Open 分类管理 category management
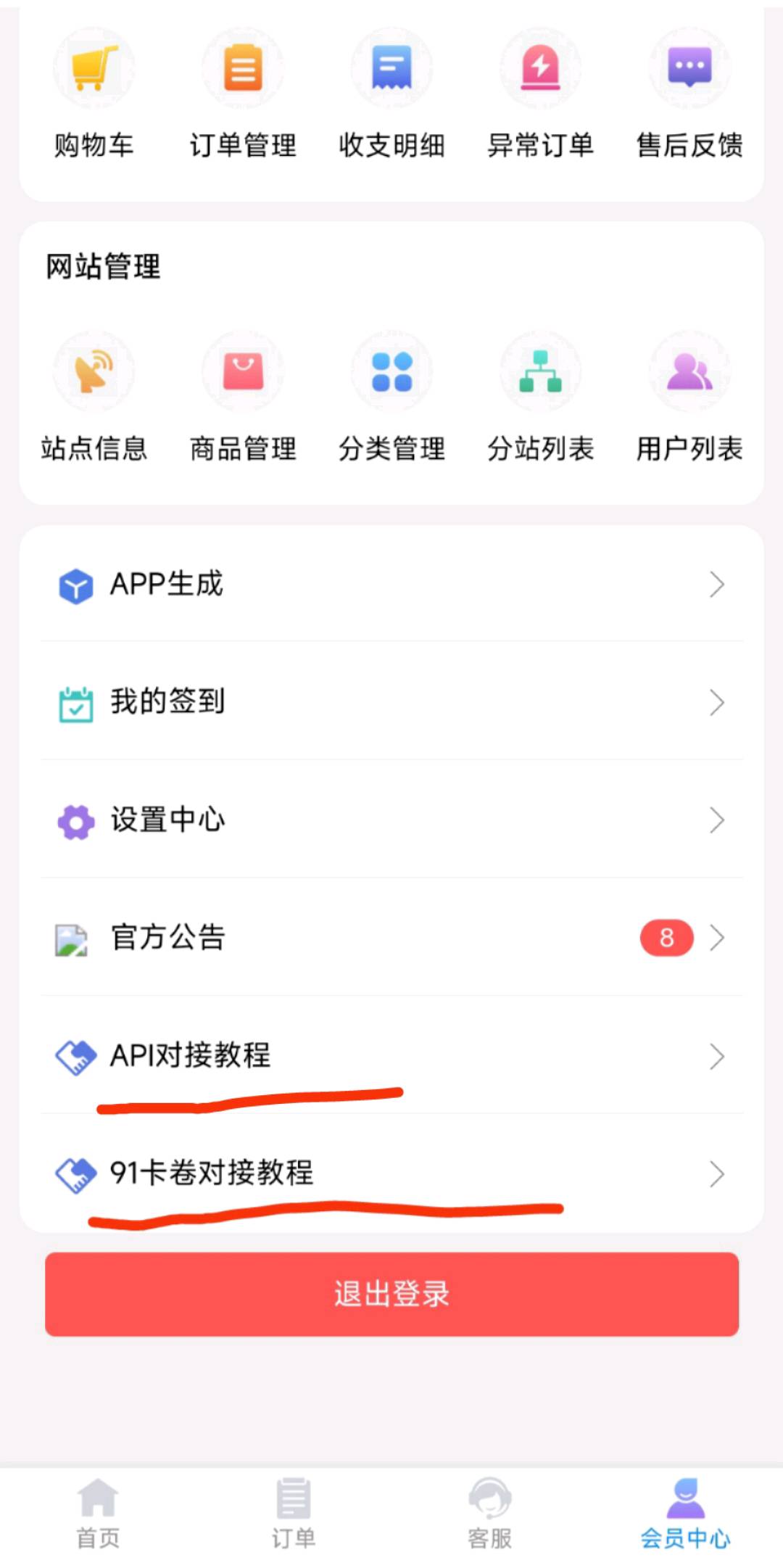The image size is (783, 1568). point(391,397)
